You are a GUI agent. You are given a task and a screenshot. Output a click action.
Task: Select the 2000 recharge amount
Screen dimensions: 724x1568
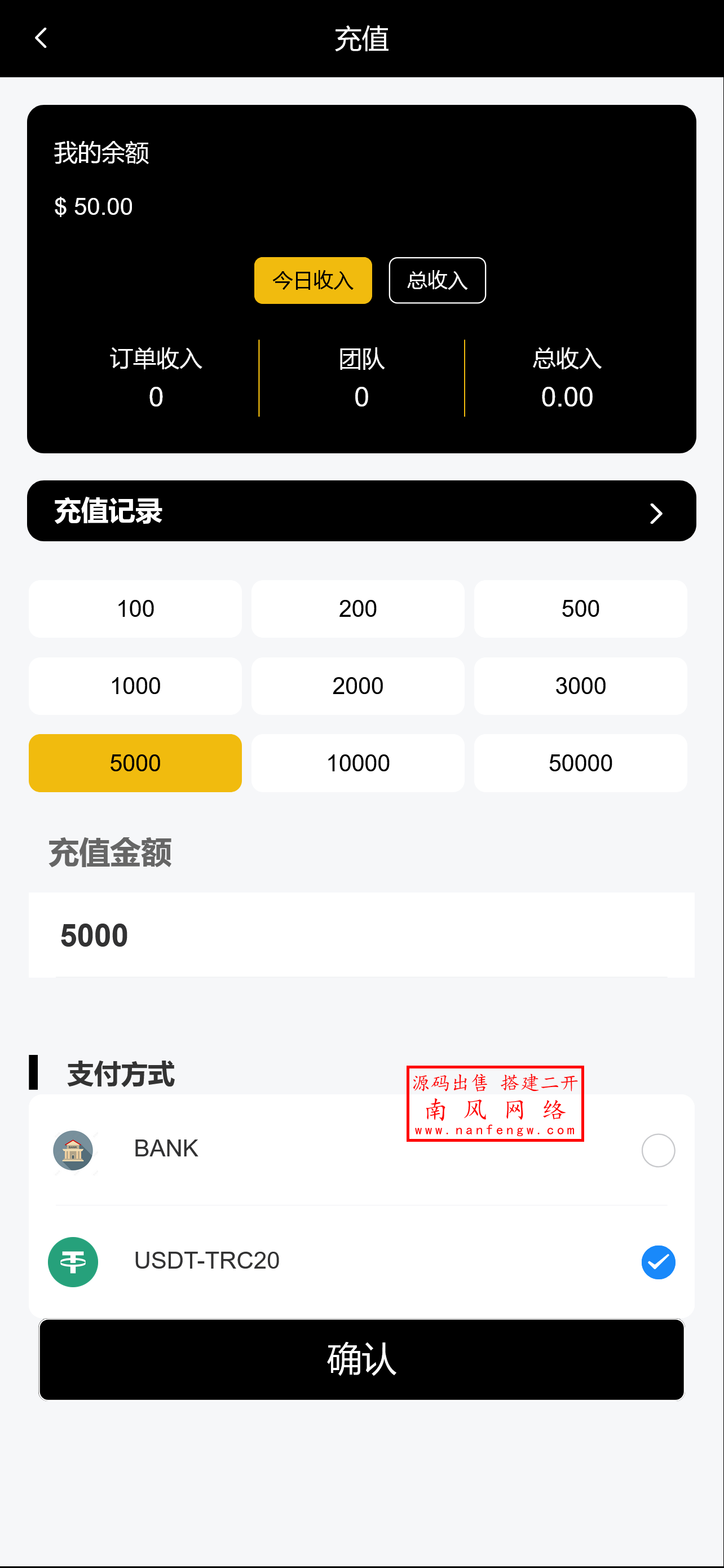pyautogui.click(x=358, y=686)
